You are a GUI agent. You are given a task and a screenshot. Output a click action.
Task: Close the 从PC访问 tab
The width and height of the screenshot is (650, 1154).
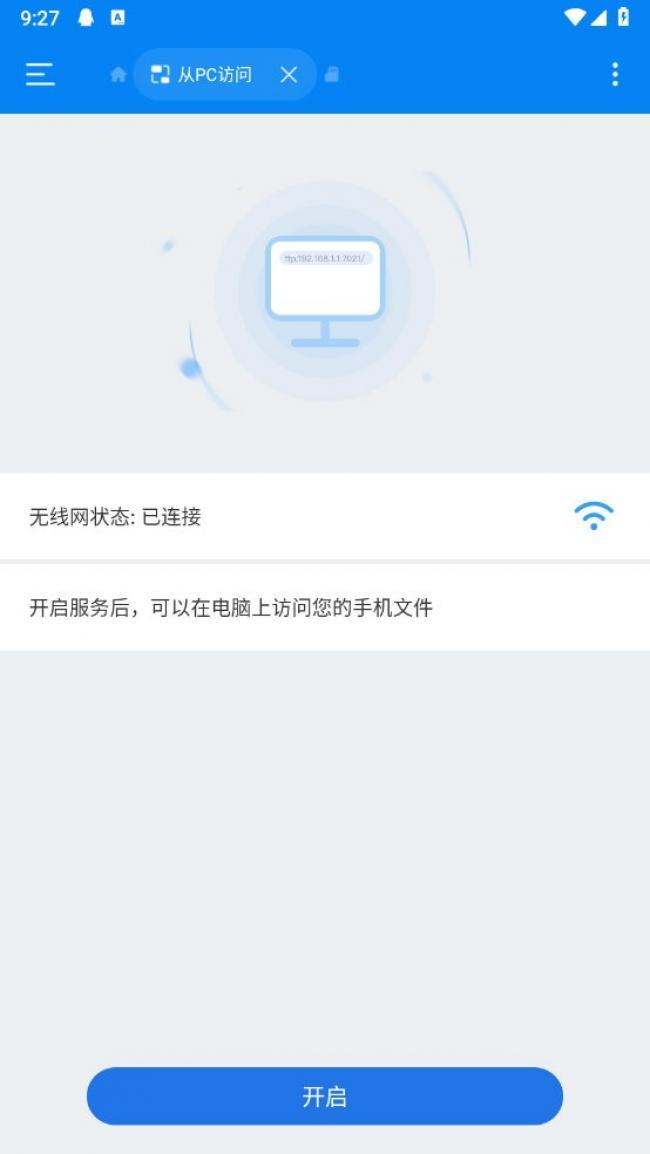click(x=289, y=74)
